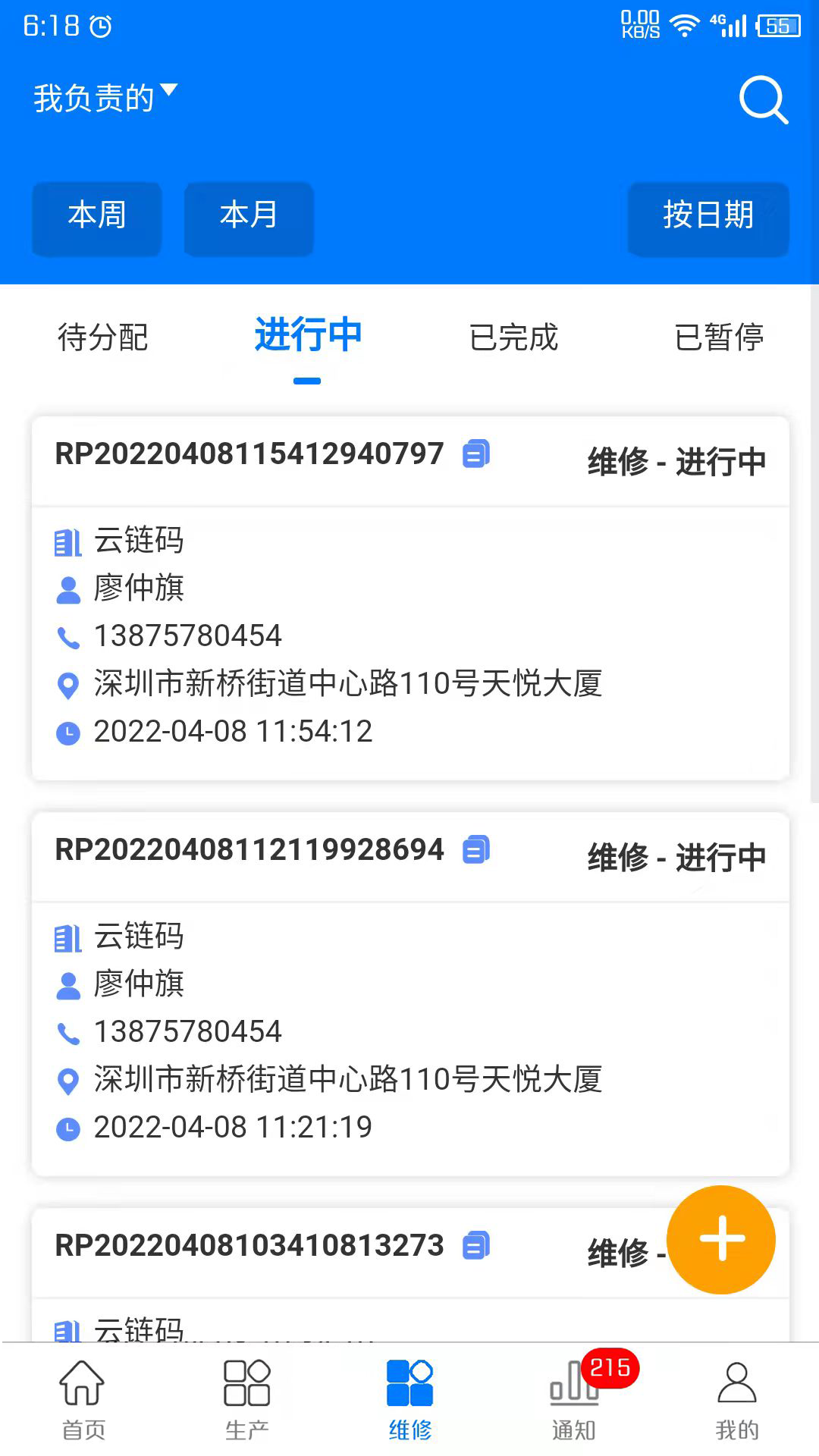Tap the person icon beside 廖仲旗 in first card
The height and width of the screenshot is (1456, 819).
pos(67,589)
